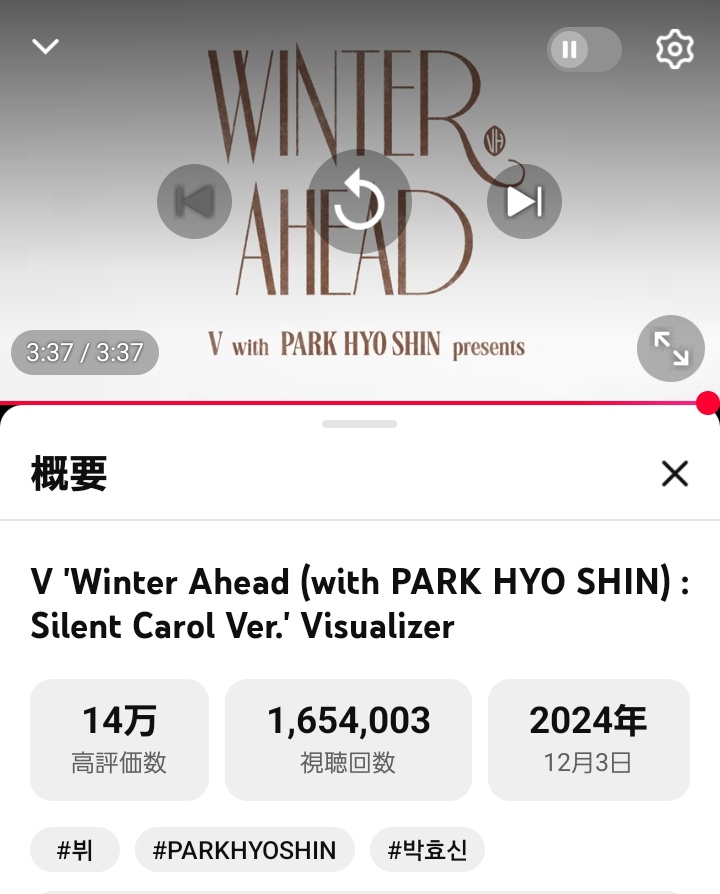
Task: Open the #PARKHYOSHIN hashtag chip
Action: tap(245, 851)
